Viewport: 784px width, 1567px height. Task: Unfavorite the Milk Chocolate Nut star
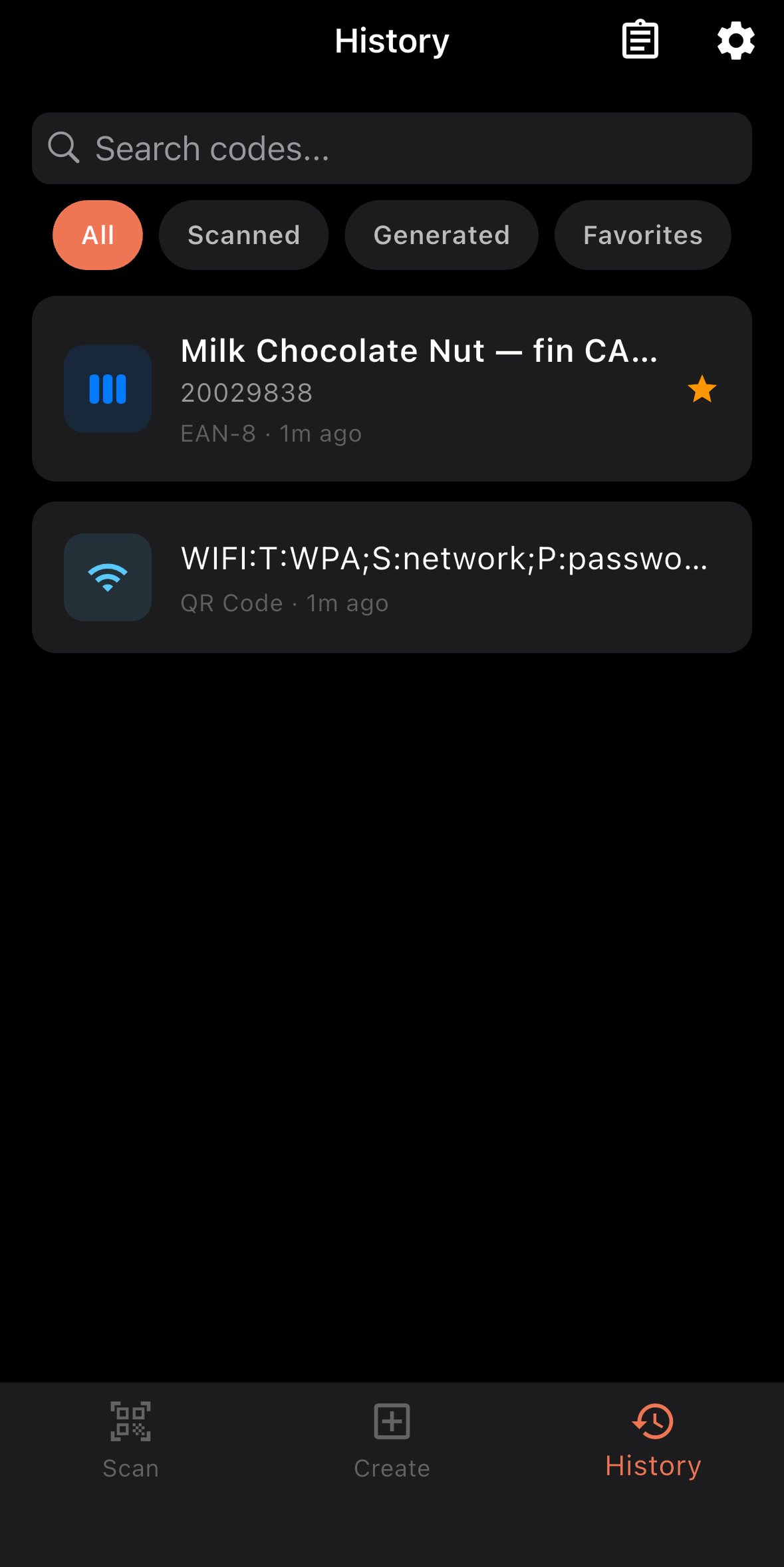coord(702,389)
